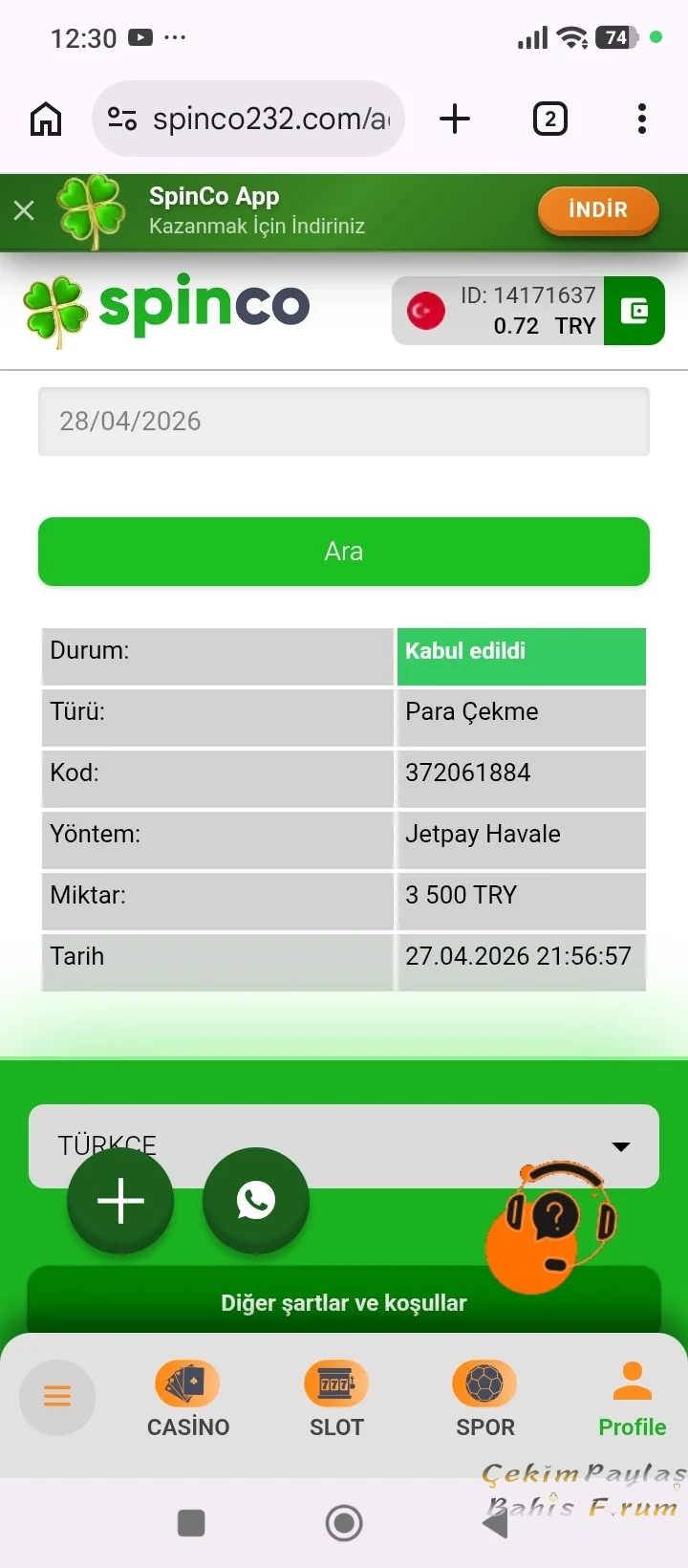Image resolution: width=688 pixels, height=1568 pixels.
Task: Tap the floating plus button
Action: pyautogui.click(x=120, y=1201)
